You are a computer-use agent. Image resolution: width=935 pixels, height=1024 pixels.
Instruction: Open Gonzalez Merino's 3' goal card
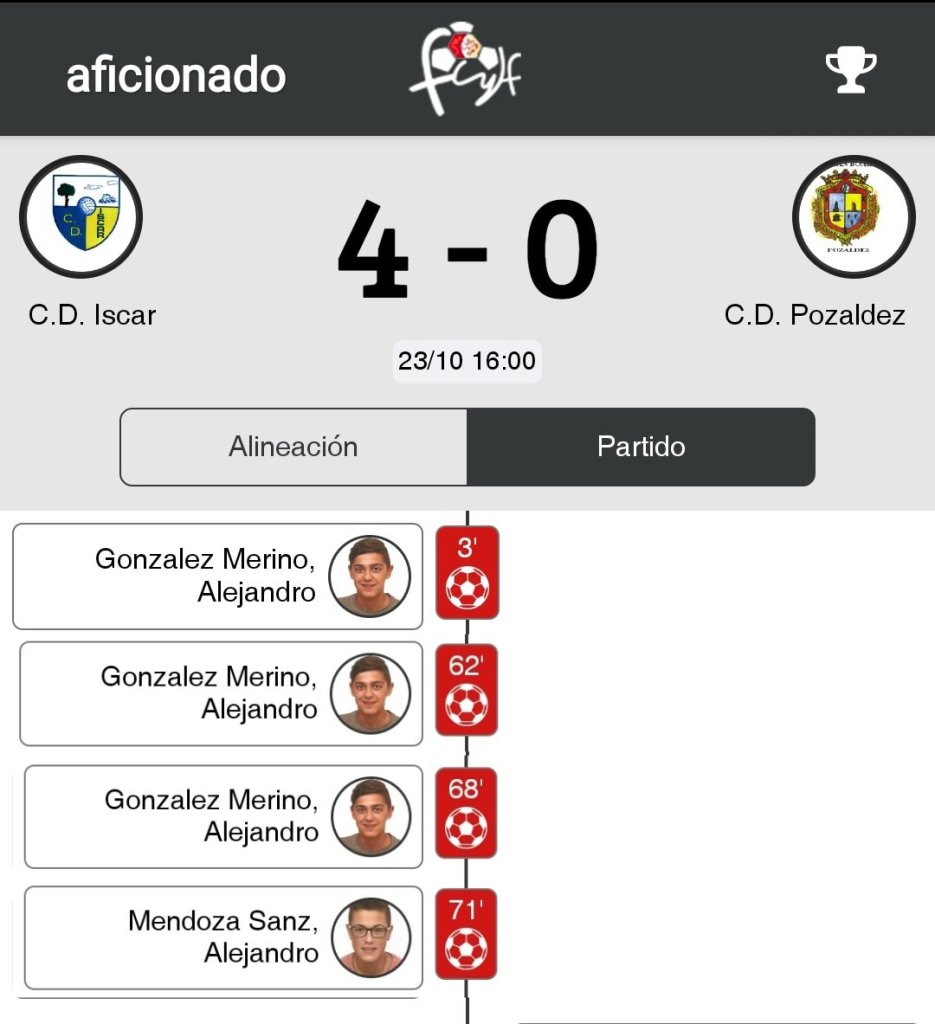(x=217, y=576)
